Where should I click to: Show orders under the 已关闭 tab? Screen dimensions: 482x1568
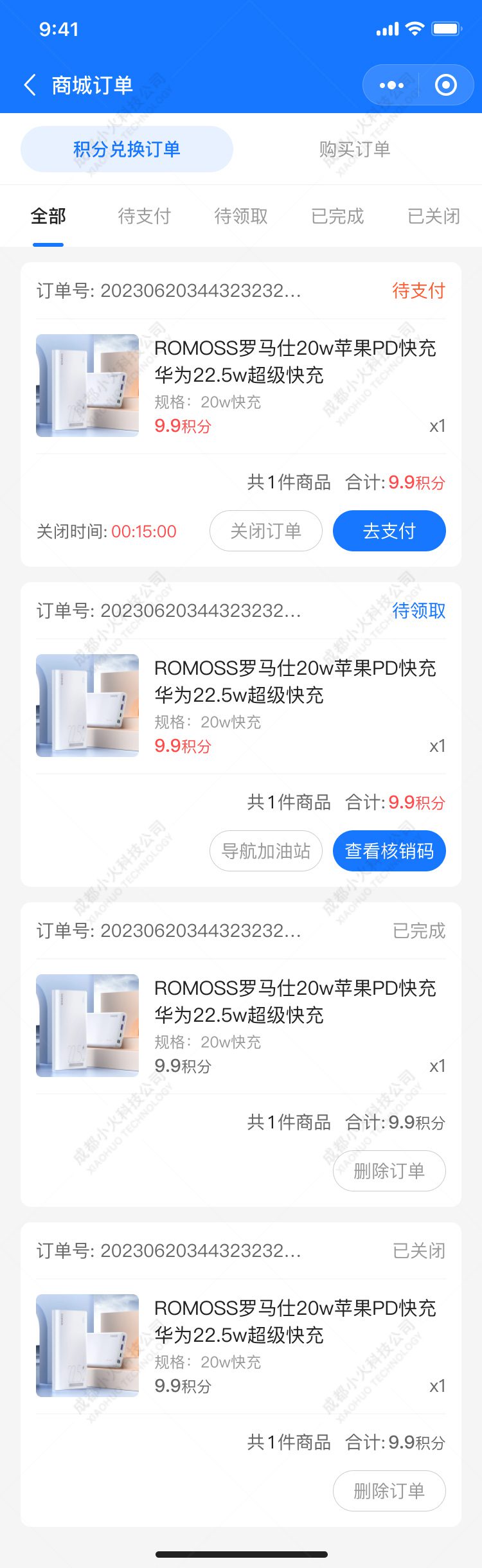coord(434,216)
